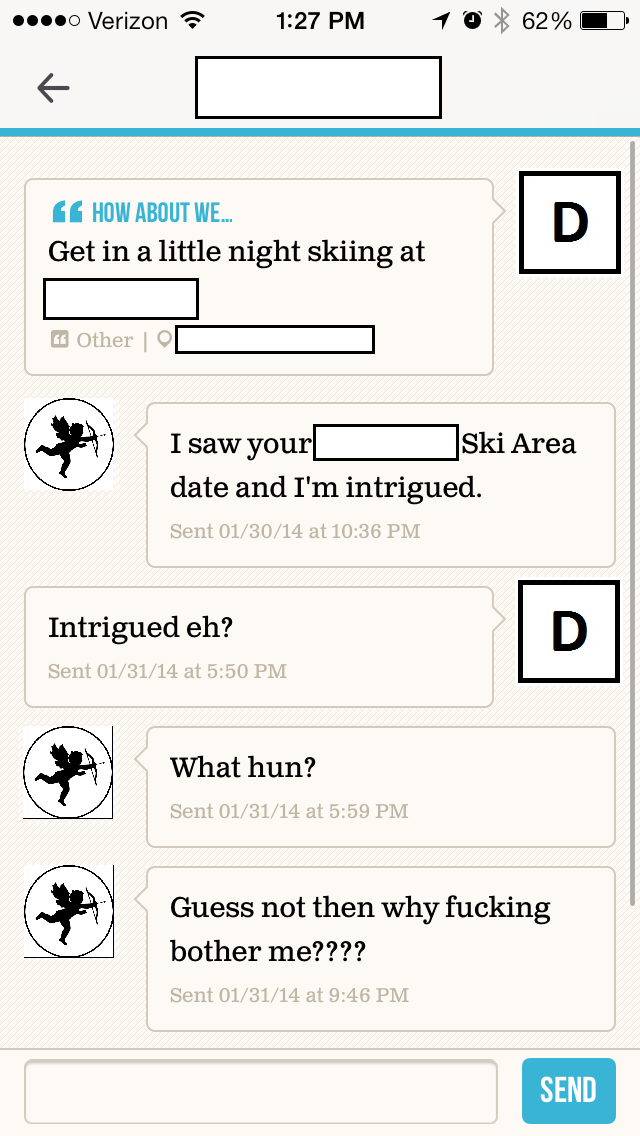Viewport: 640px width, 1136px height.
Task: Tap the message text box
Action: coord(260,1090)
